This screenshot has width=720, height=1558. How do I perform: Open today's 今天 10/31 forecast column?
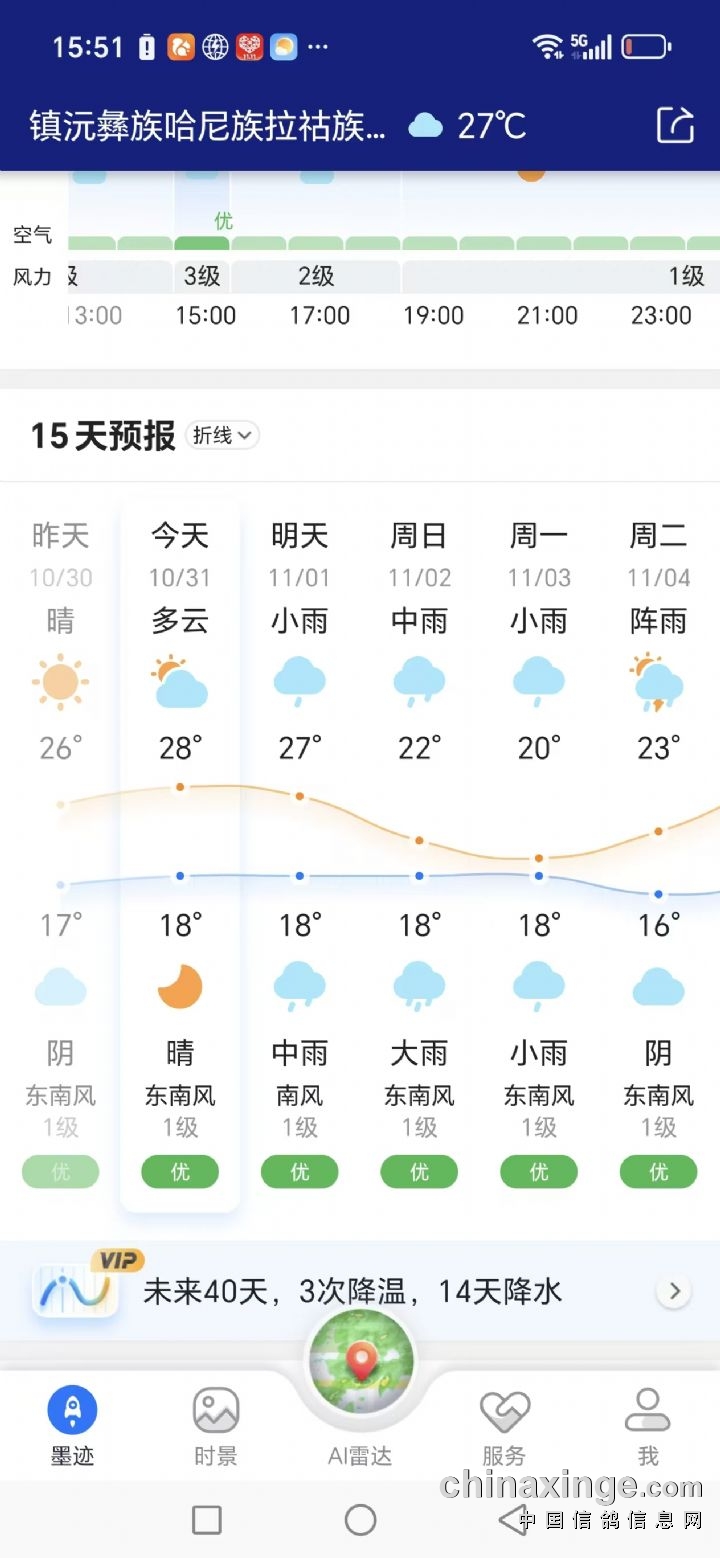[x=180, y=850]
